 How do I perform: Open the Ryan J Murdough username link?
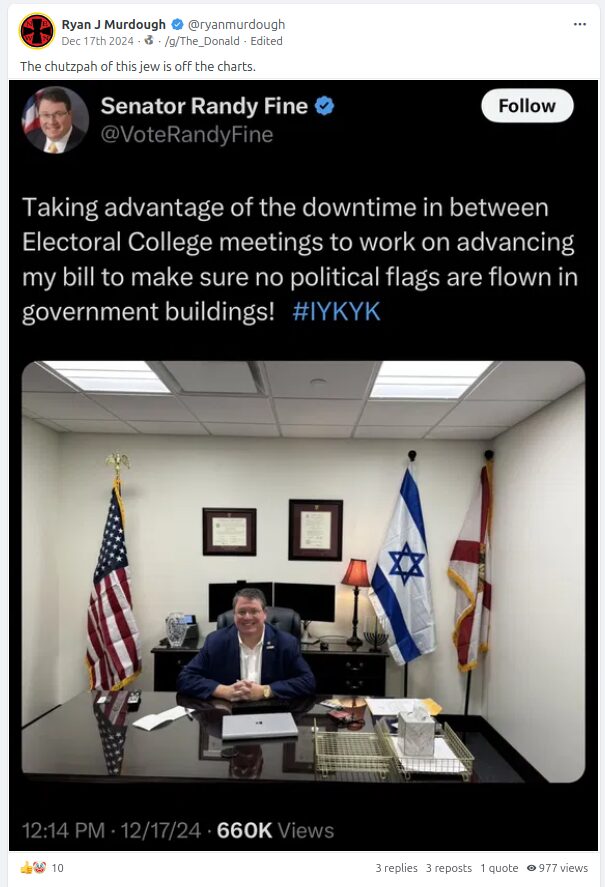coord(113,24)
